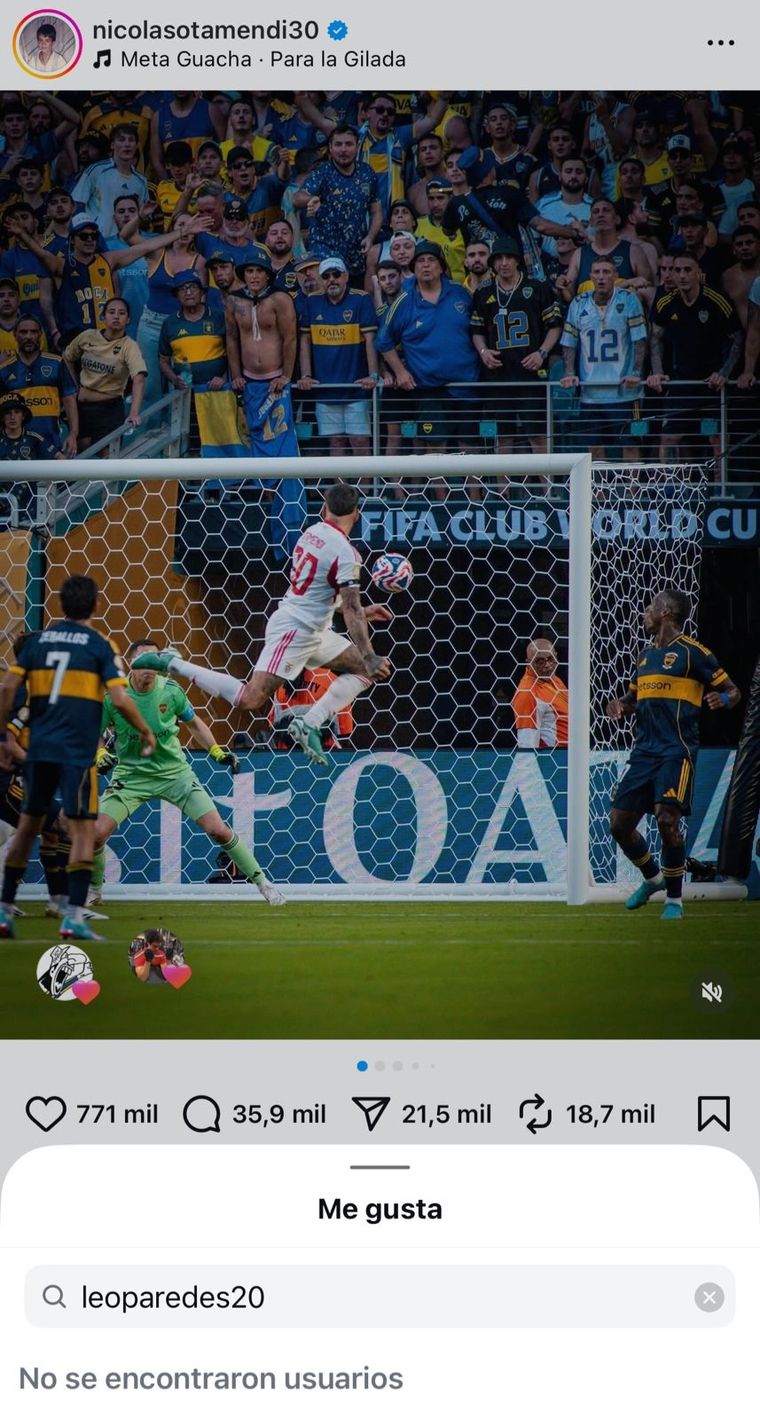Image resolution: width=760 pixels, height=1419 pixels.
Task: Share the post via the paper plane
Action: (x=371, y=1114)
